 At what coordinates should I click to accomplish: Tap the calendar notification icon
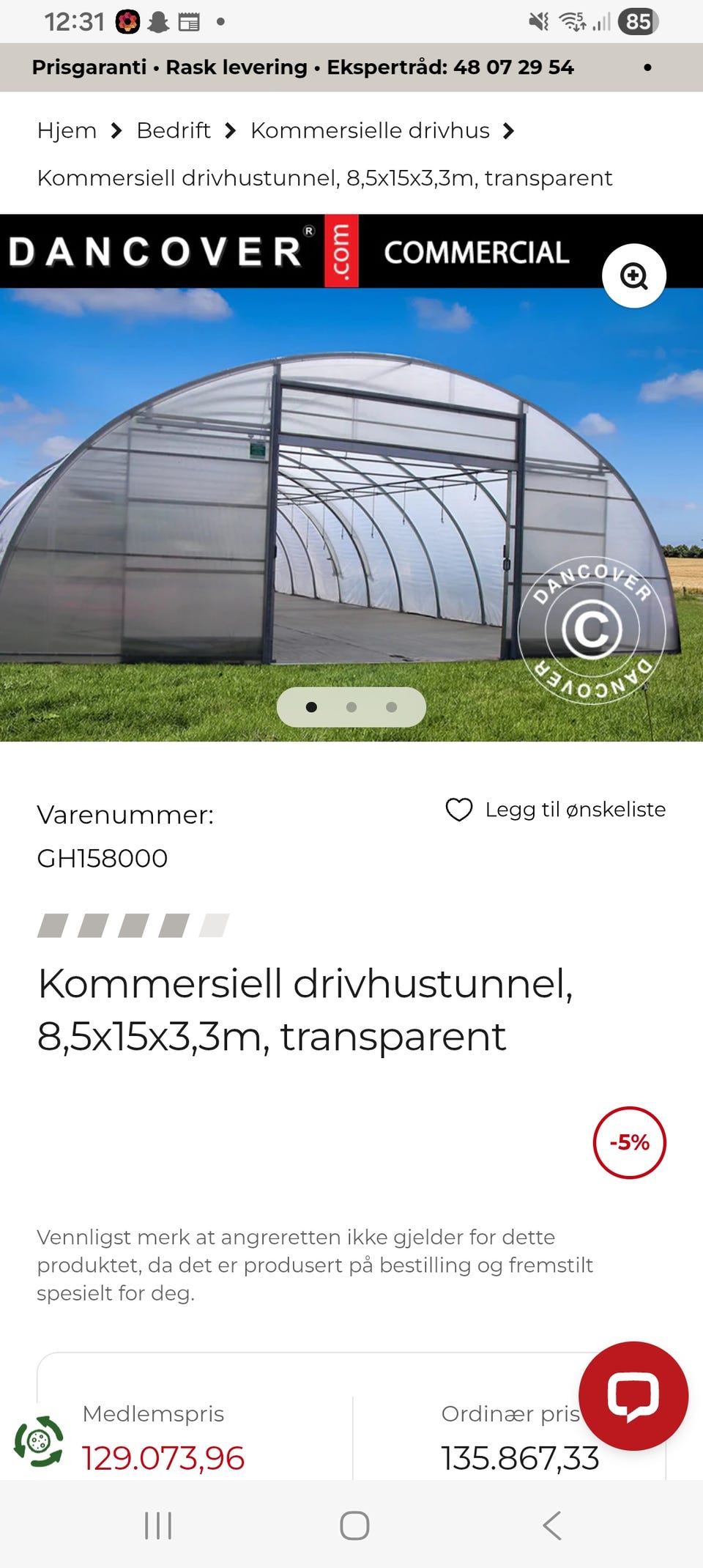pyautogui.click(x=190, y=22)
